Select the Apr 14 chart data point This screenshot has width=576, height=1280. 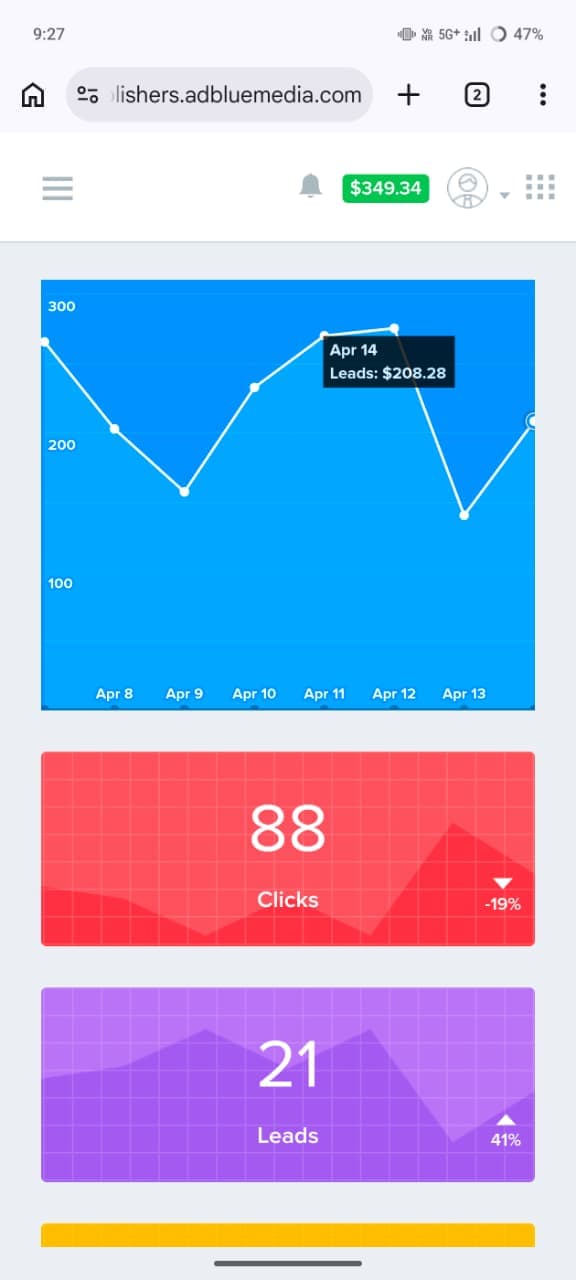(533, 421)
